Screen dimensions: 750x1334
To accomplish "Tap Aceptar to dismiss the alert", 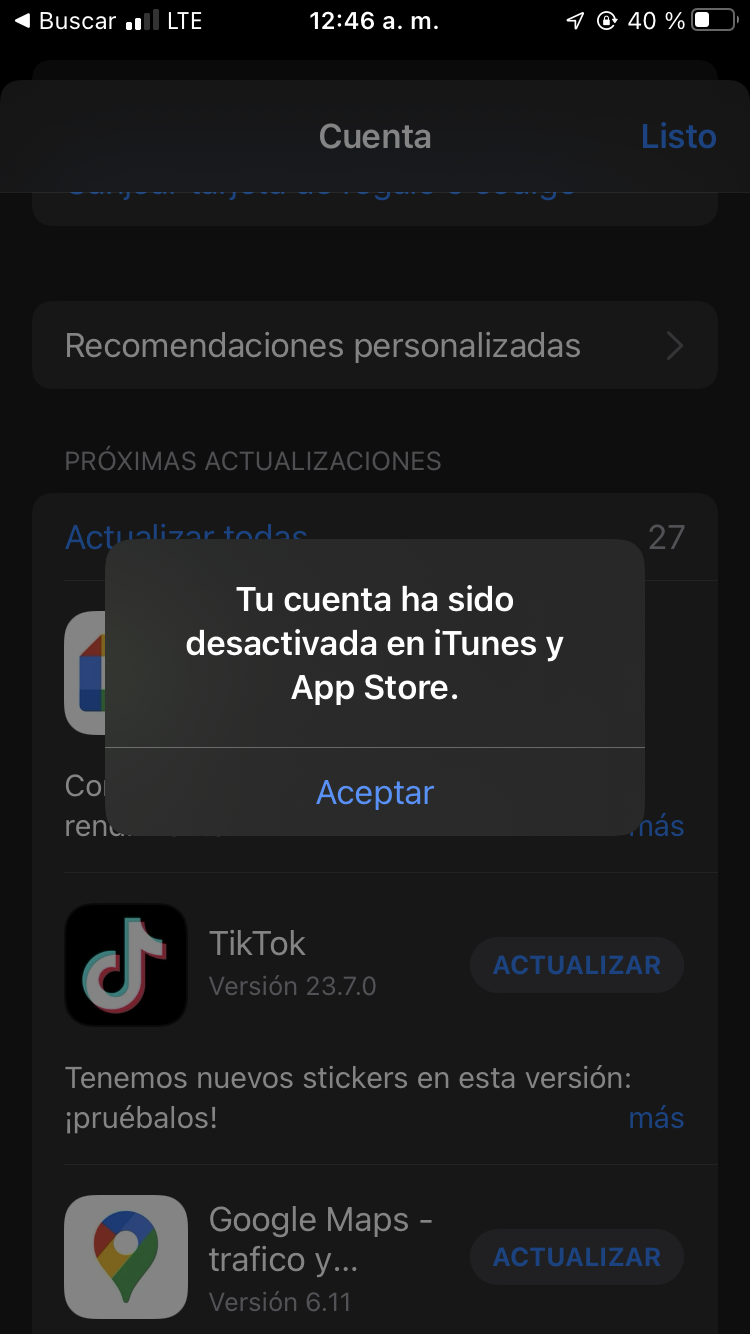I will pyautogui.click(x=375, y=792).
